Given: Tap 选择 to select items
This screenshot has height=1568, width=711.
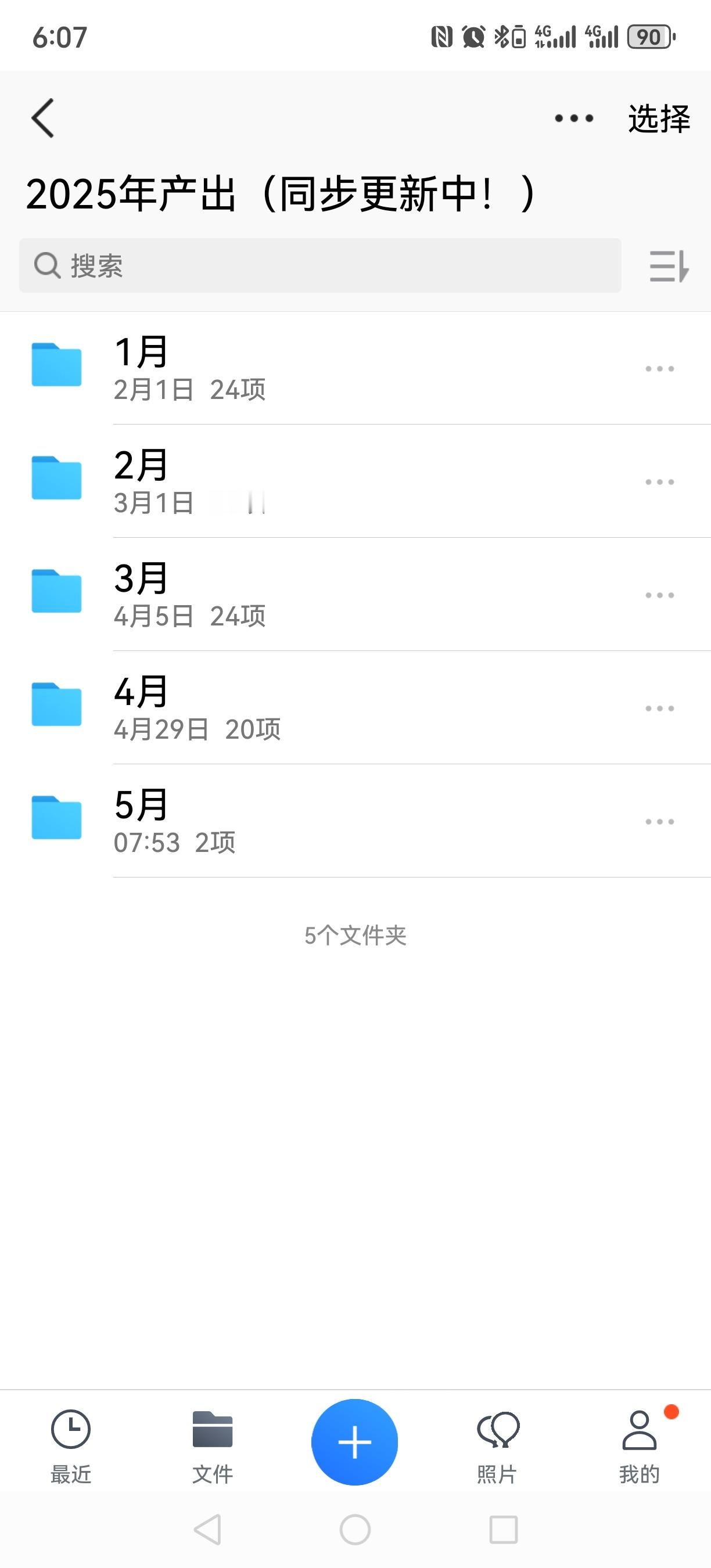Looking at the screenshot, I should [x=659, y=118].
